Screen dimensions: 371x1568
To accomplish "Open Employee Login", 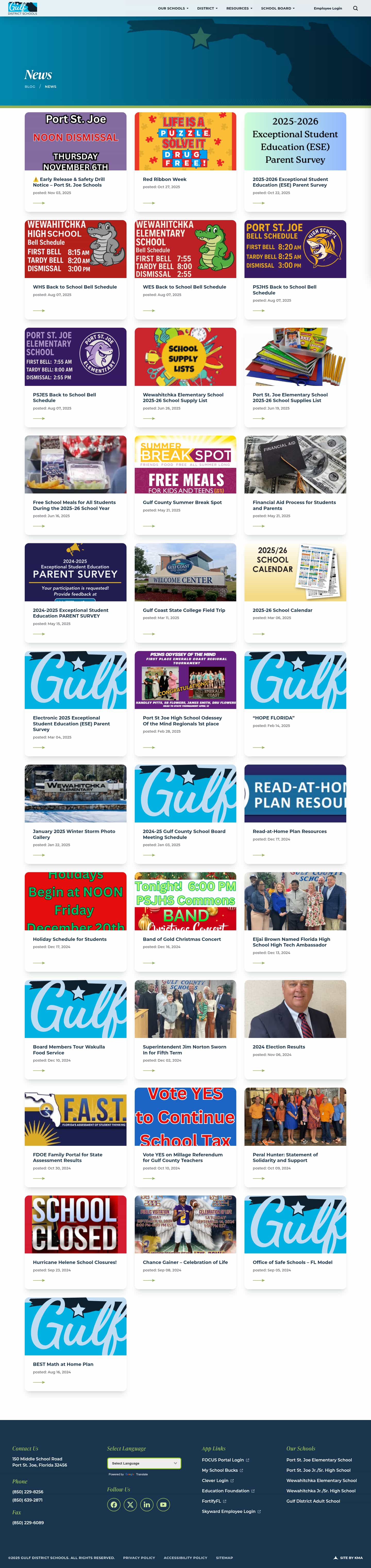I will [328, 8].
